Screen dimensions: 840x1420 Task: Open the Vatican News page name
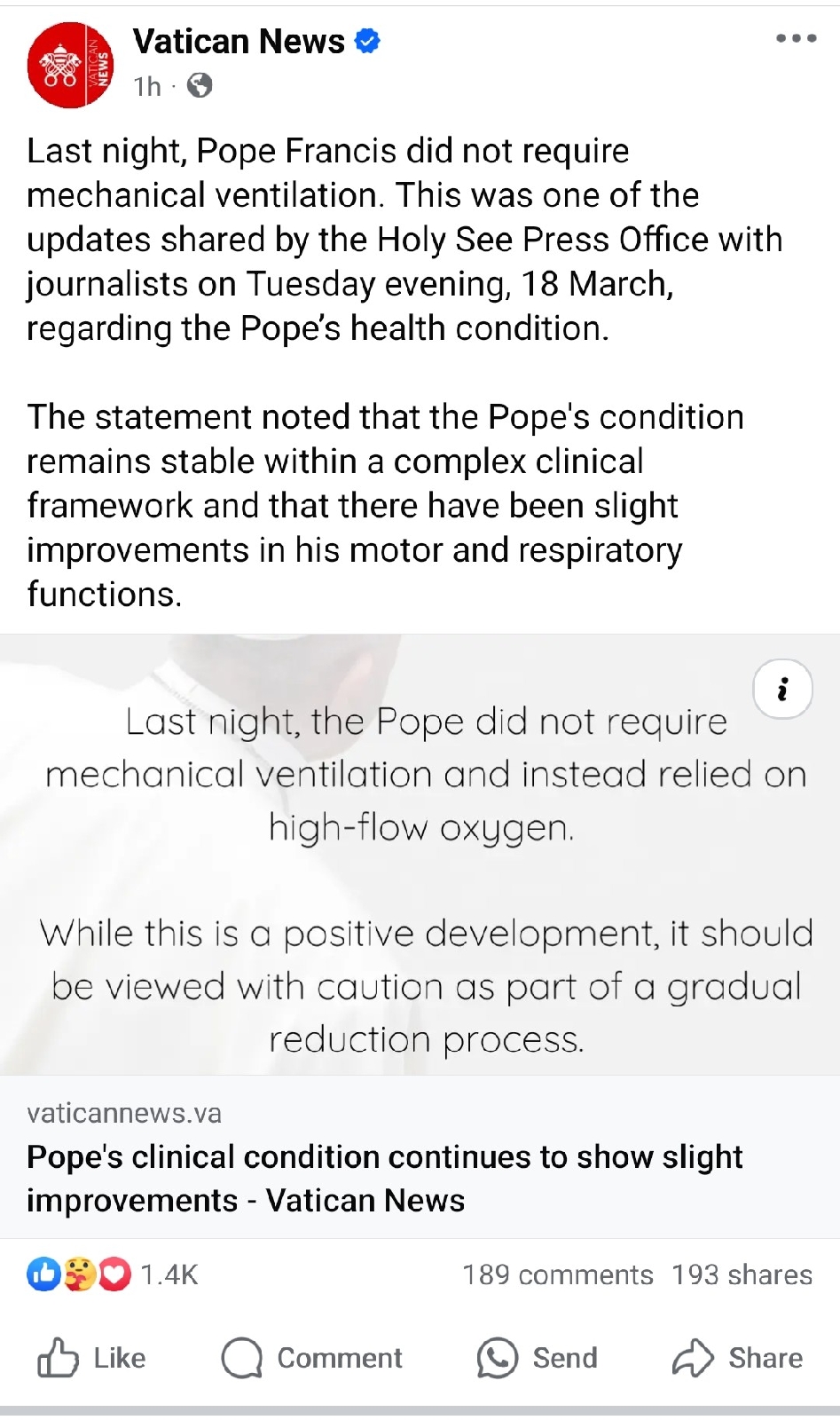[239, 41]
